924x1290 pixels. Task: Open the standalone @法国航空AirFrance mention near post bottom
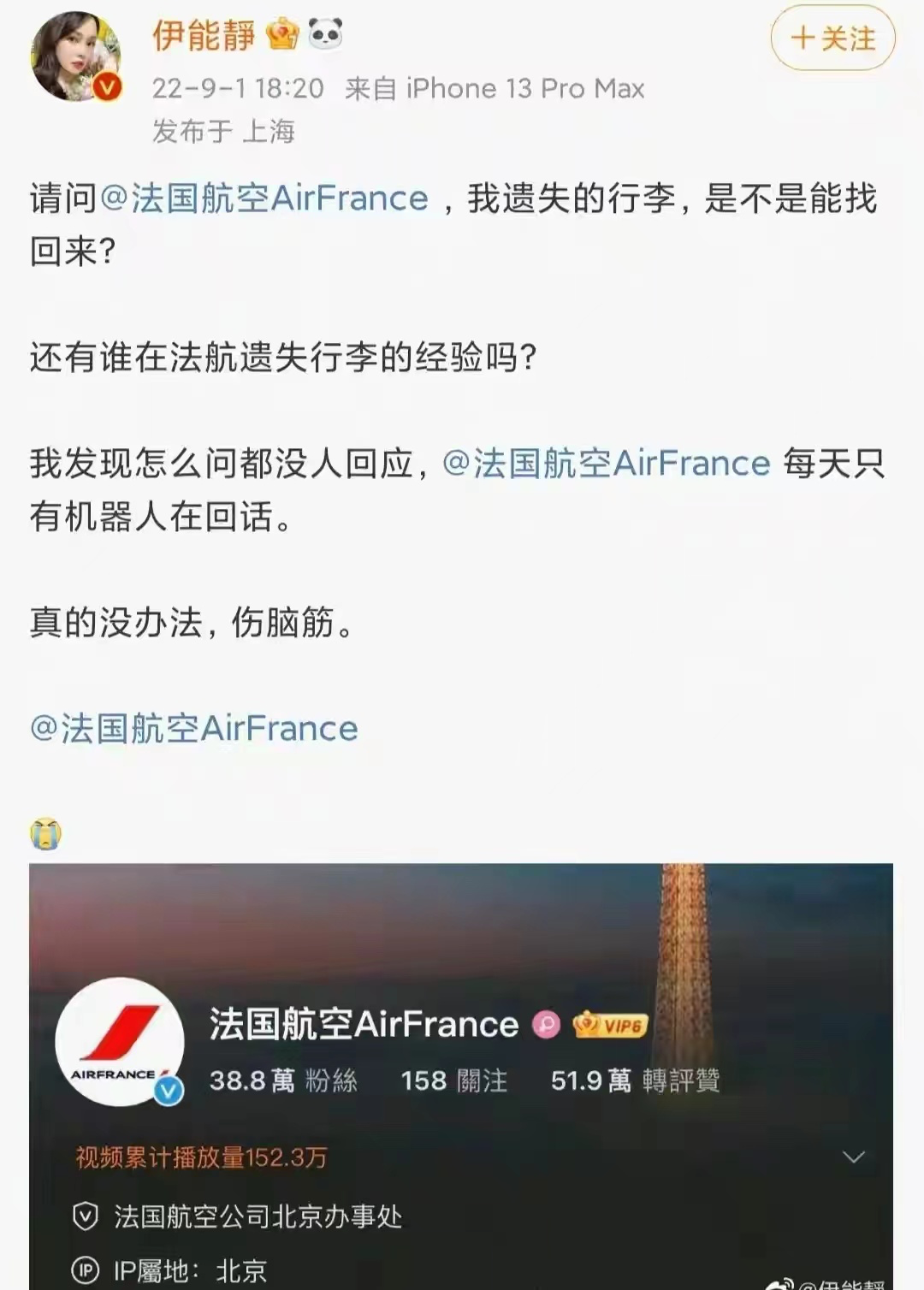pos(193,728)
